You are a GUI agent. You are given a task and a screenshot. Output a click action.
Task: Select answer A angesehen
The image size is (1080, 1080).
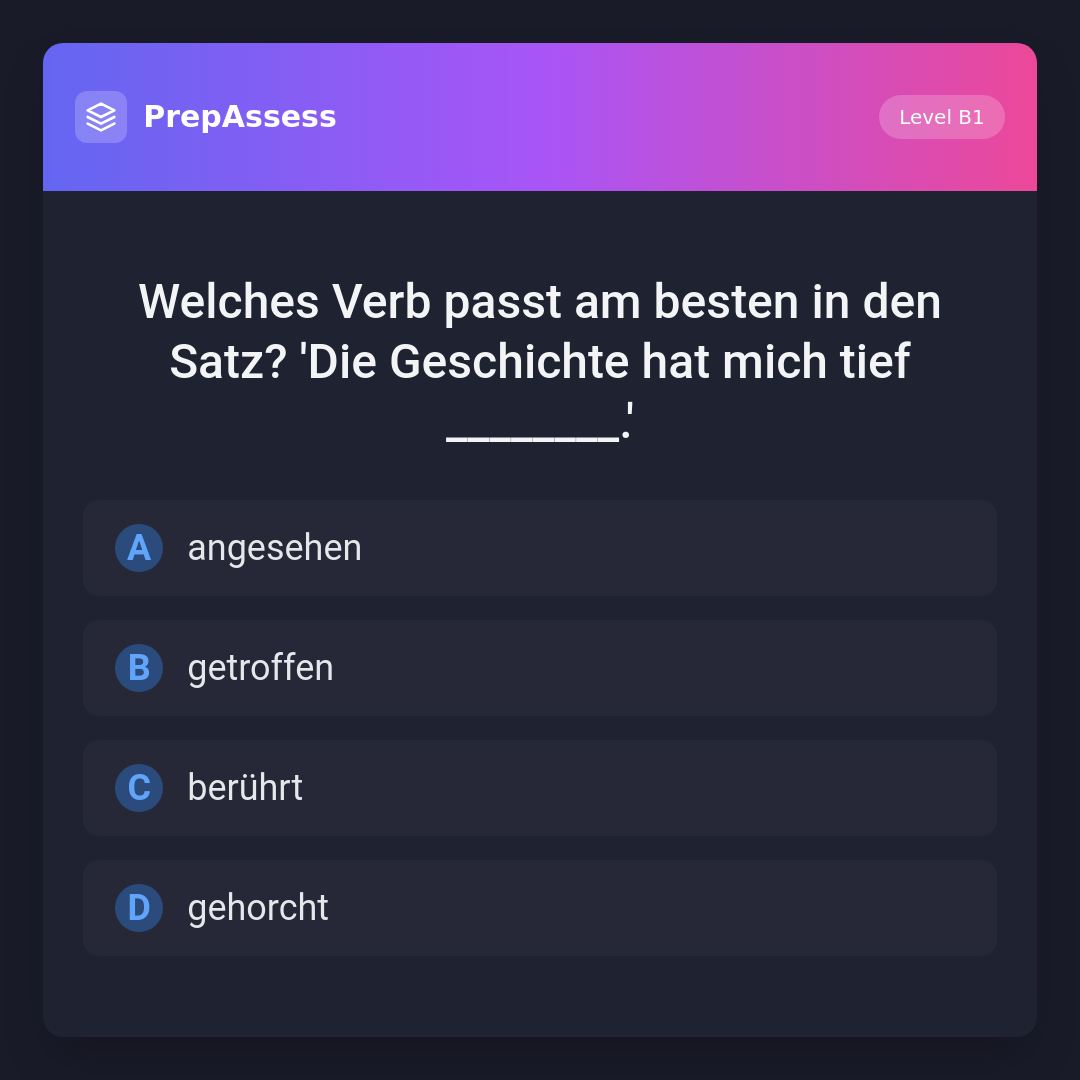click(540, 548)
